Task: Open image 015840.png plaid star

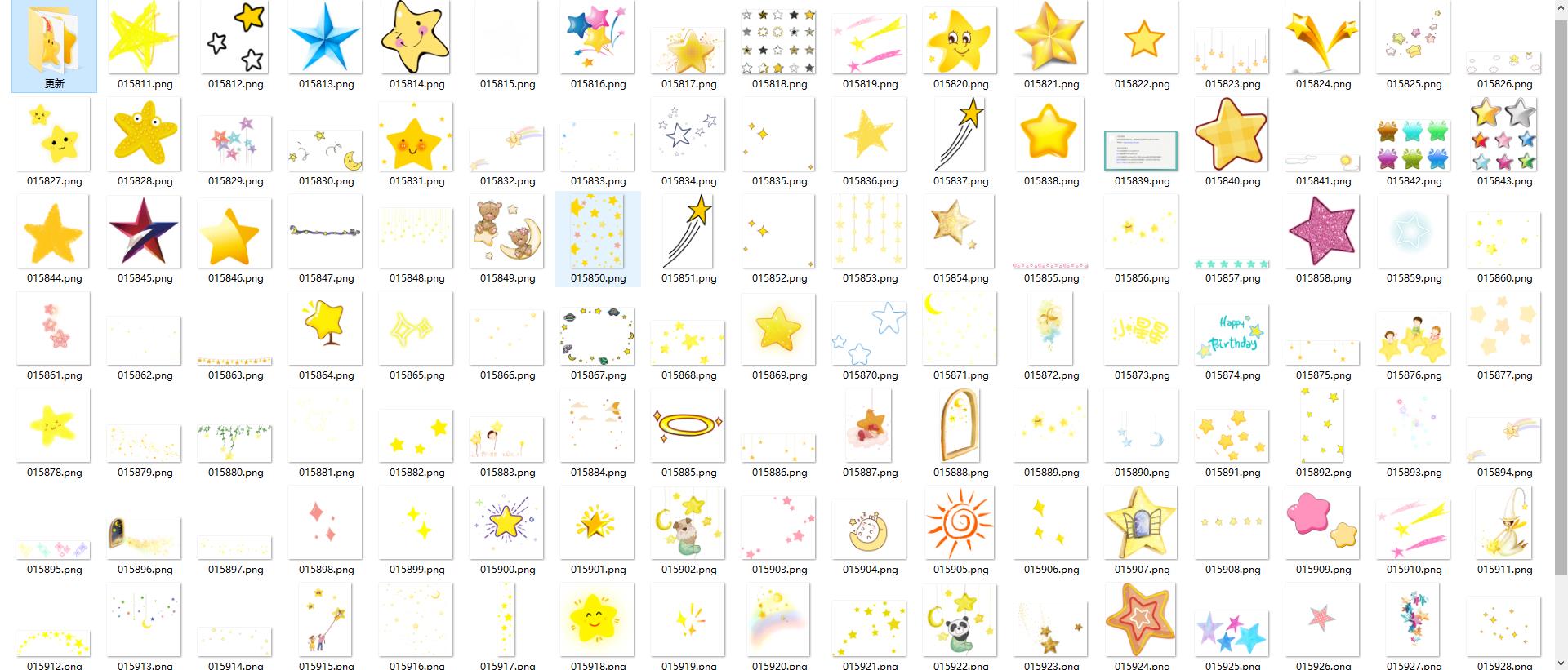Action: [x=1232, y=135]
